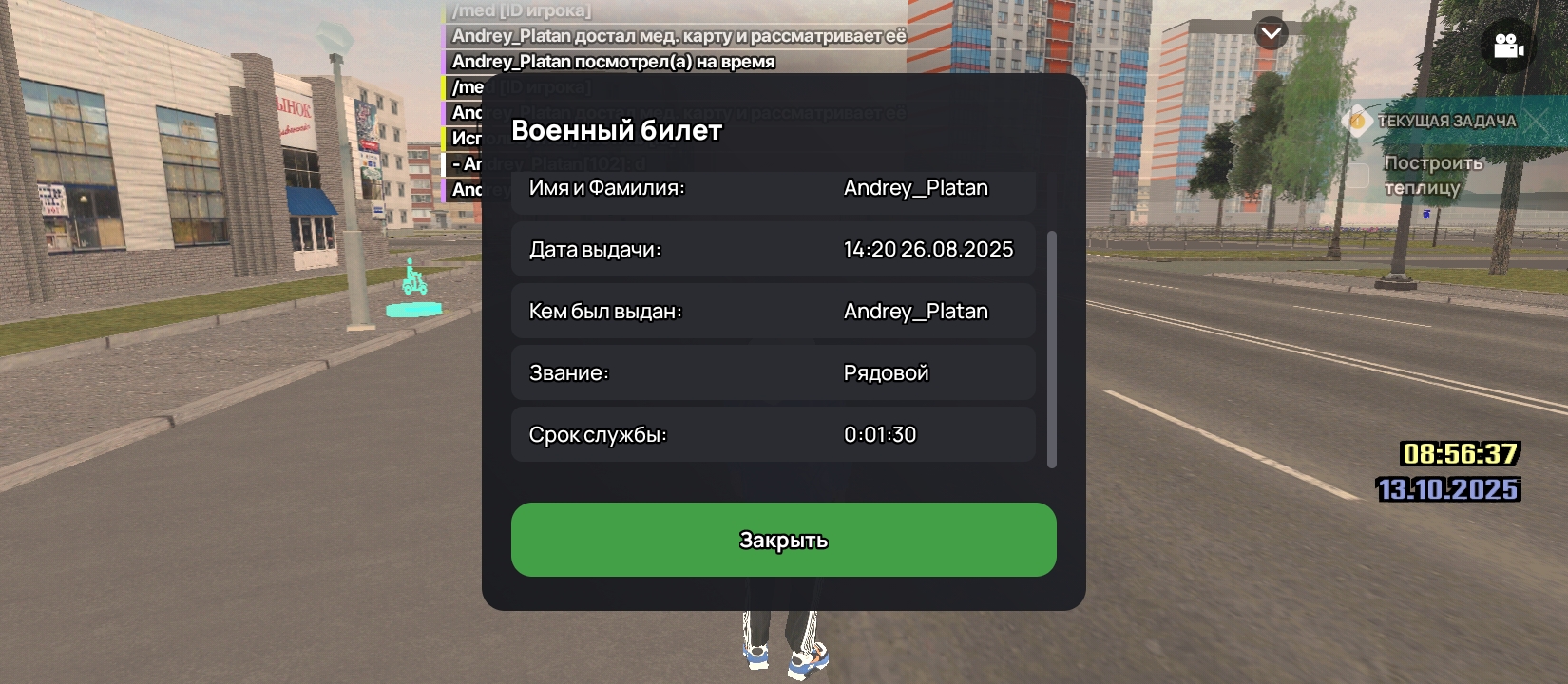The width and height of the screenshot is (1568, 684).
Task: Close the military ID dialog with Закрыть
Action: coord(783,540)
